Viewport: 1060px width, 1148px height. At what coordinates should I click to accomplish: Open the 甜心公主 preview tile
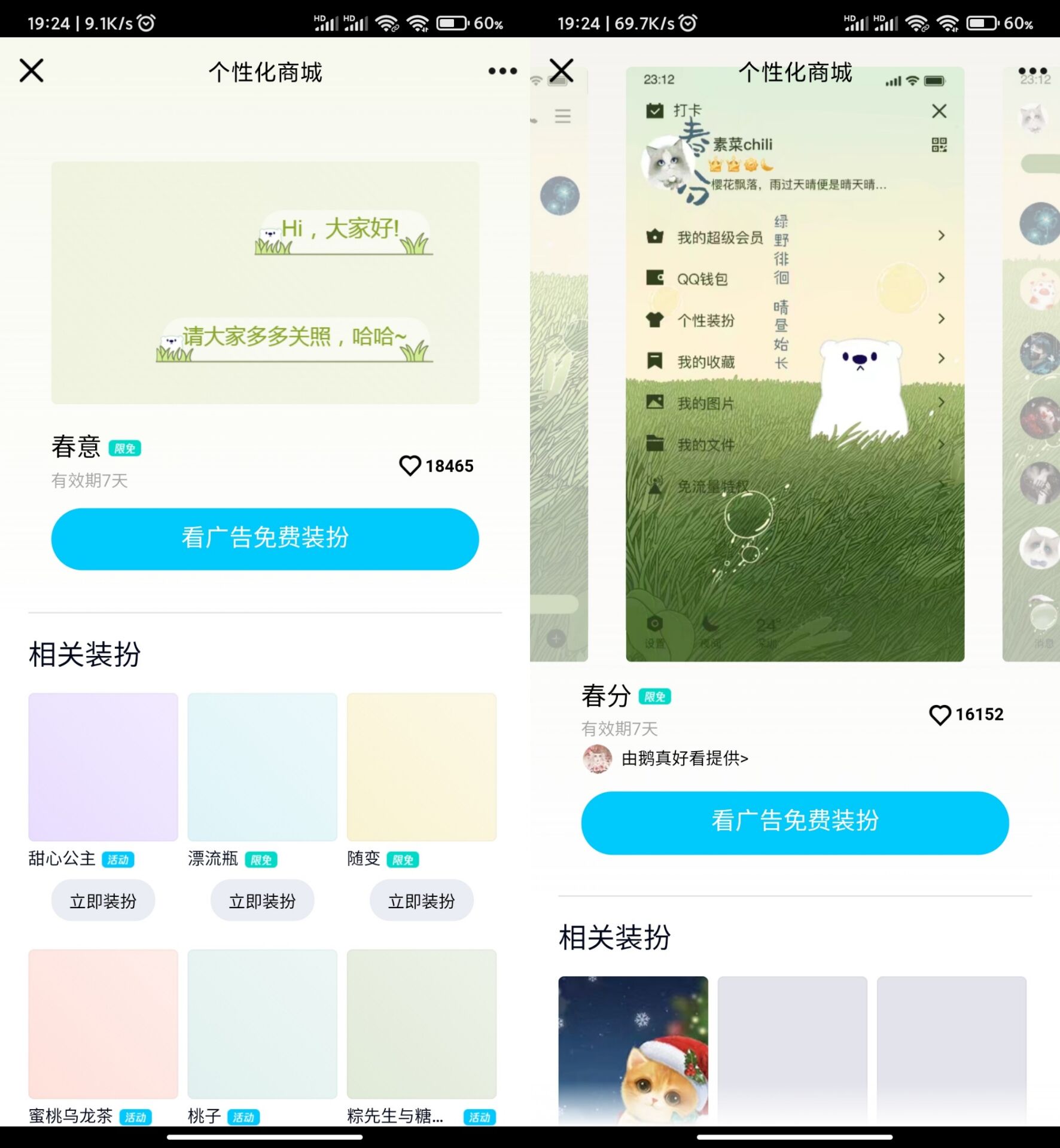pyautogui.click(x=103, y=767)
